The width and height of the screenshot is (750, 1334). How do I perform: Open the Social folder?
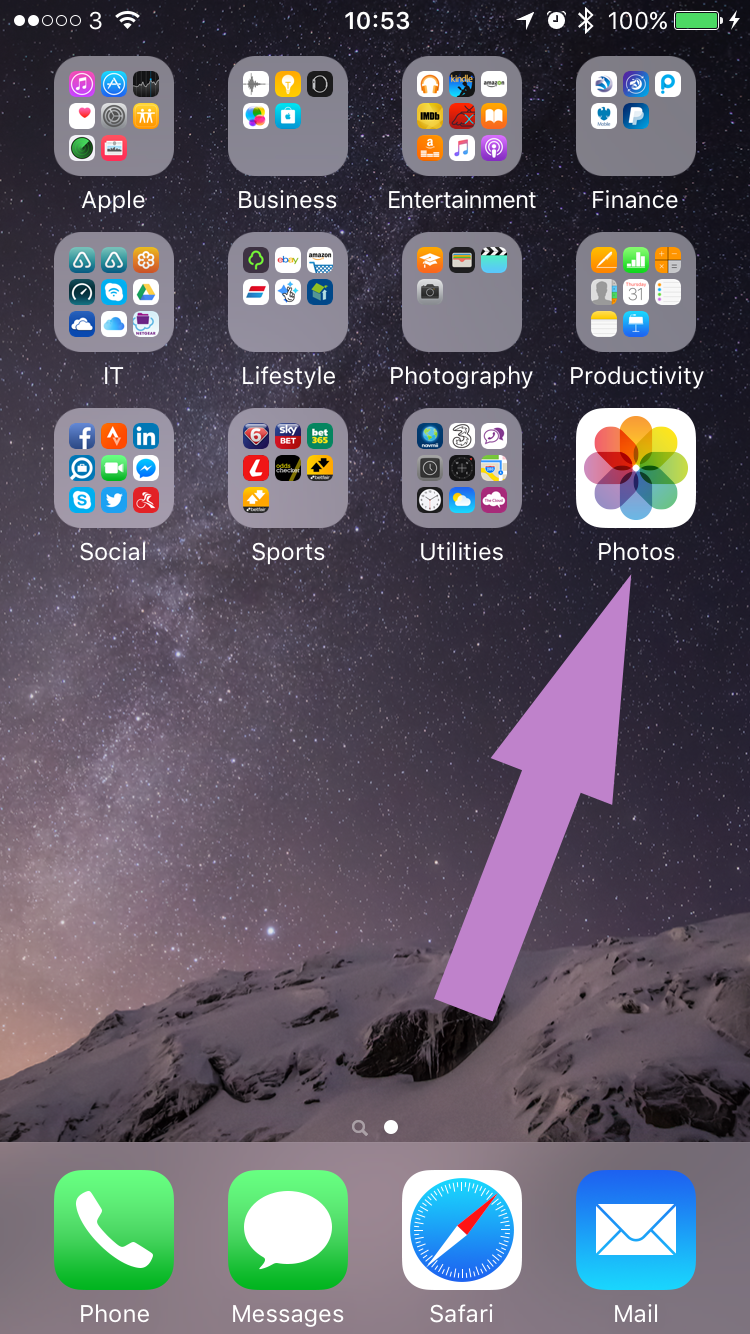tap(114, 468)
